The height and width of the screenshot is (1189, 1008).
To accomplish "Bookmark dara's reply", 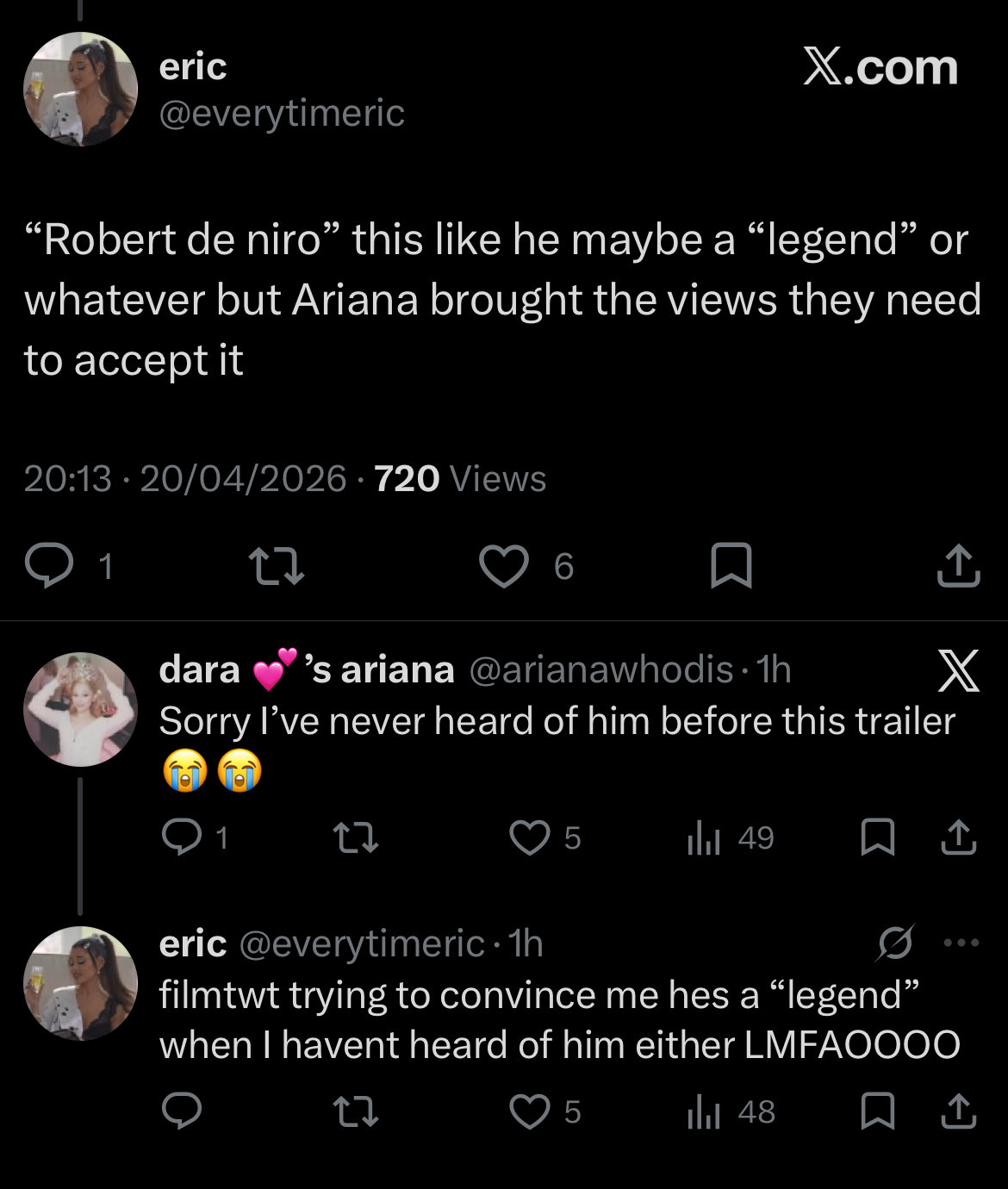I will [x=878, y=837].
